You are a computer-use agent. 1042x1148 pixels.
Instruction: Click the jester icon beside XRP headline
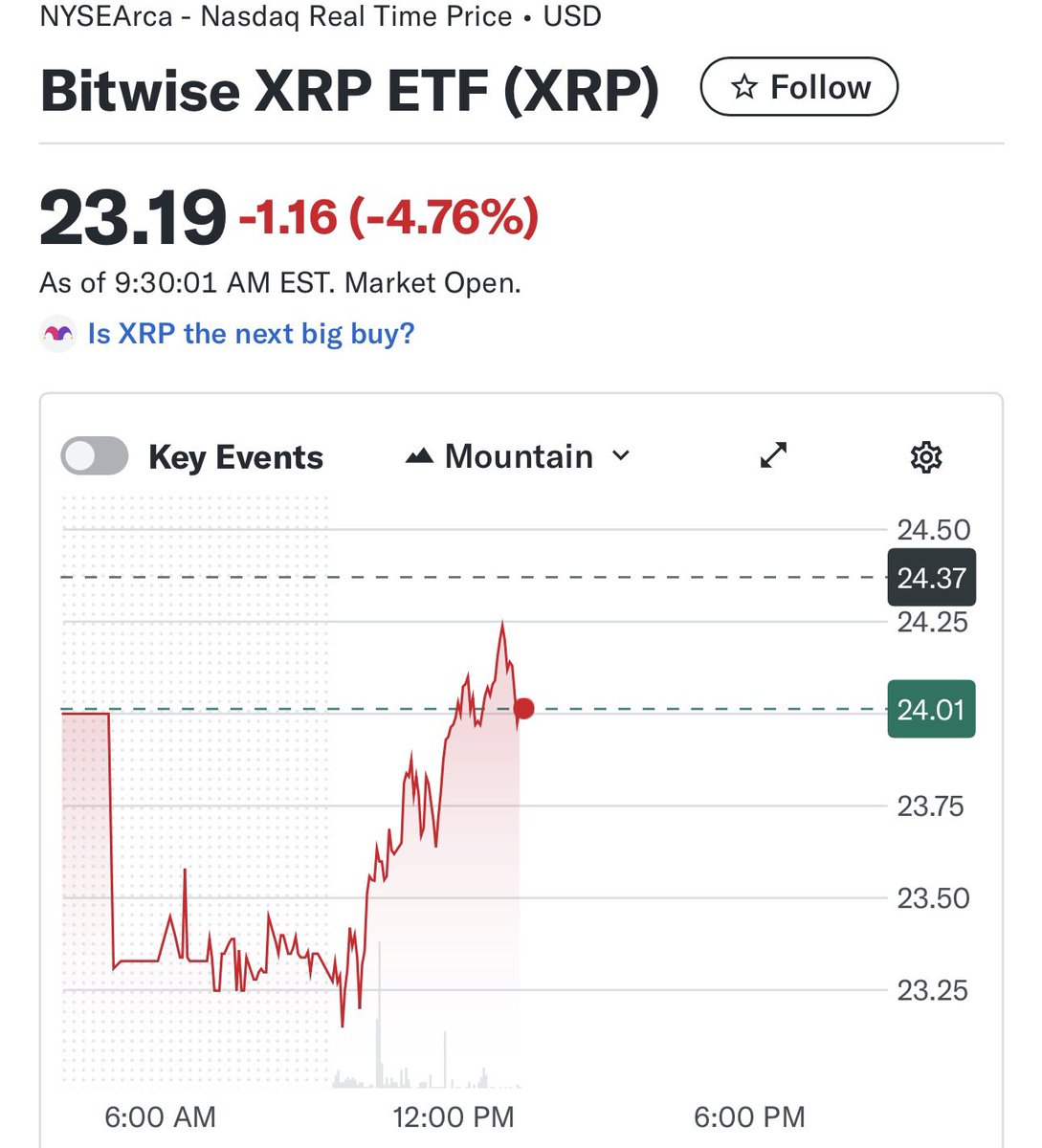click(57, 333)
